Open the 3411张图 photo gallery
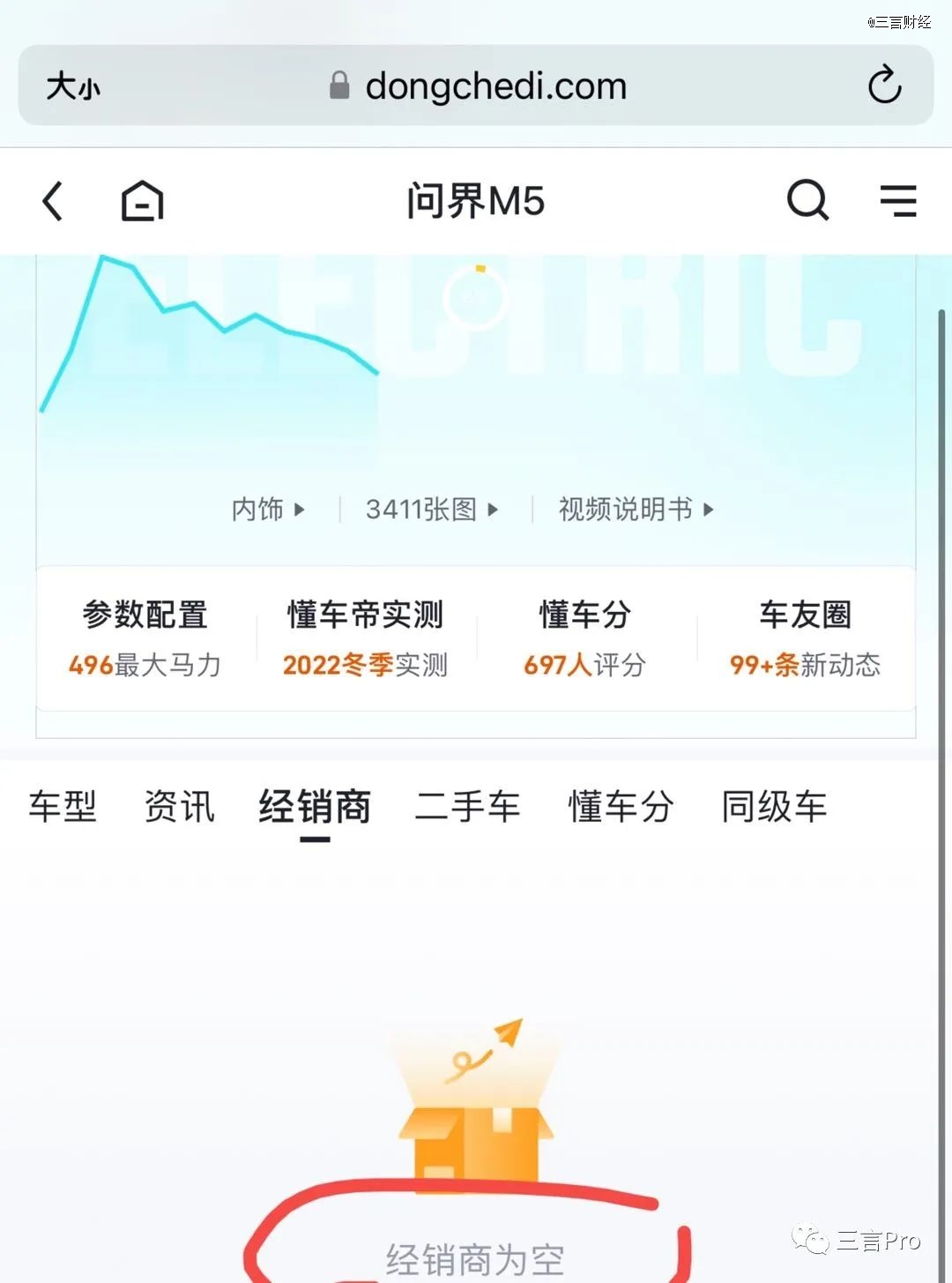Screen dimensions: 952x1283 432,509
